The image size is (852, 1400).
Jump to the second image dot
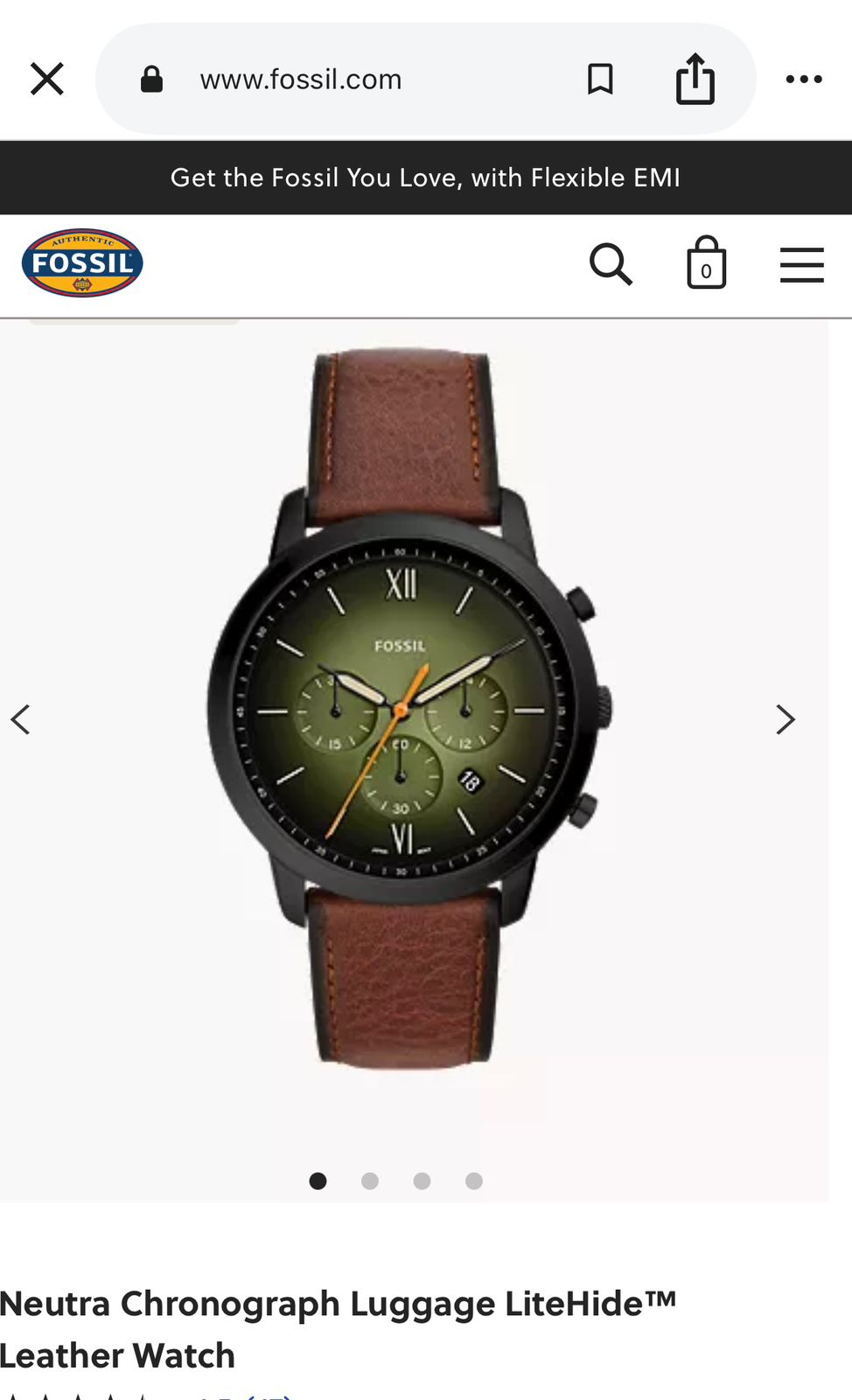370,1181
